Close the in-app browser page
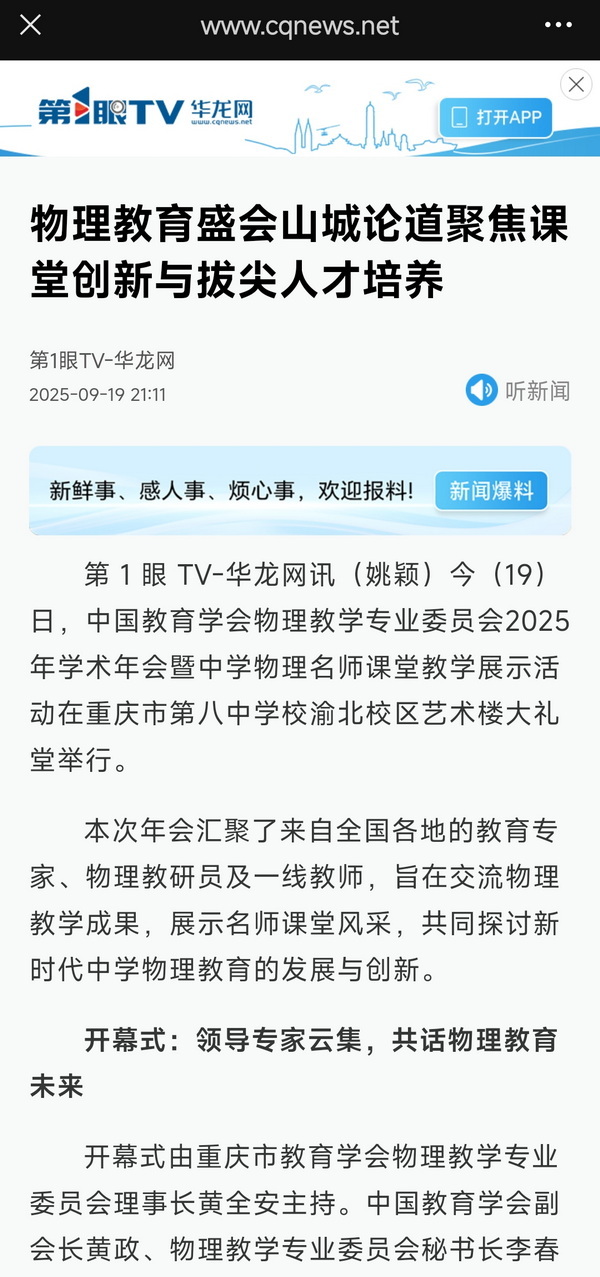 [x=31, y=25]
